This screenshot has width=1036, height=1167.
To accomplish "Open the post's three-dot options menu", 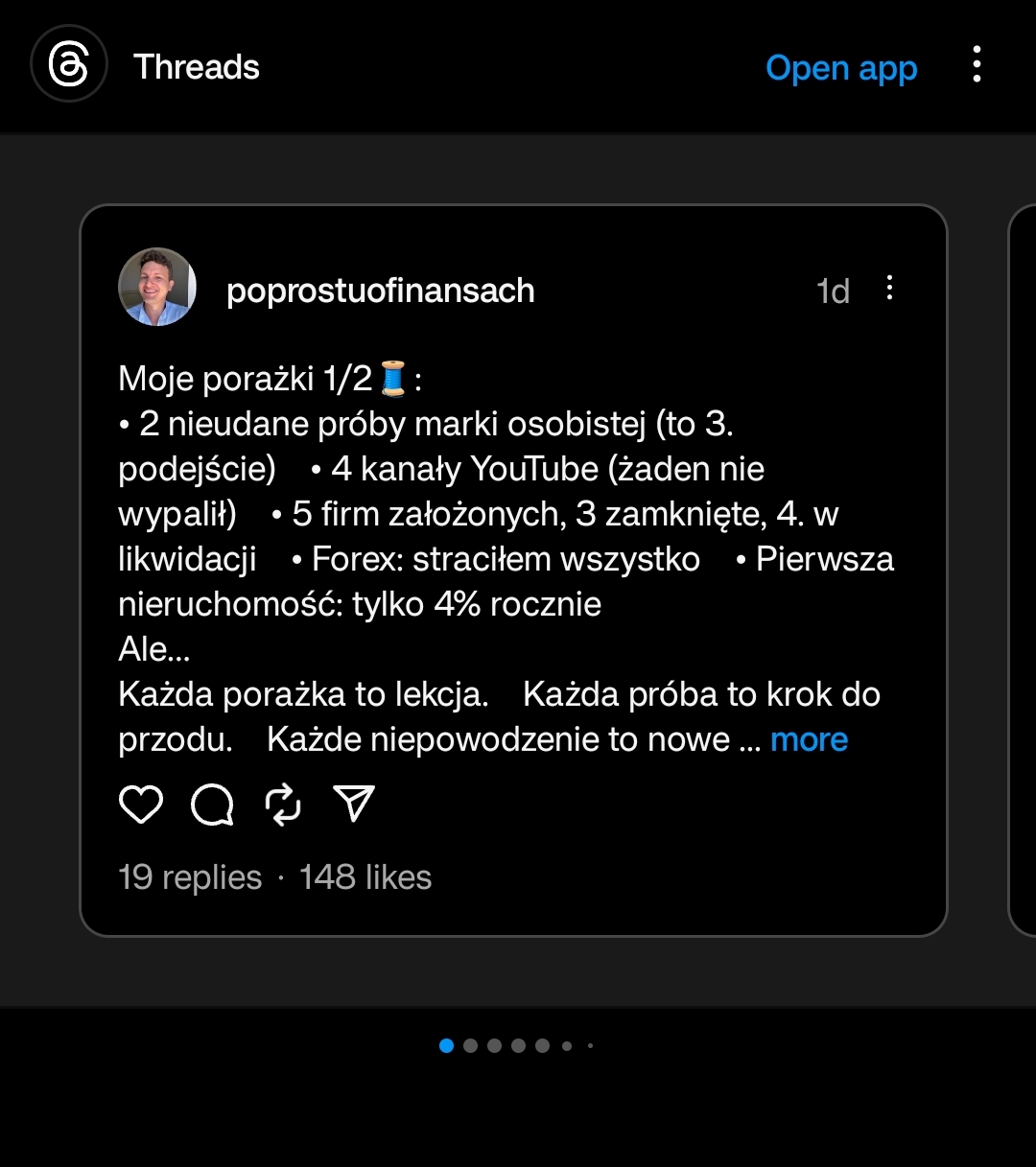I will click(889, 288).
